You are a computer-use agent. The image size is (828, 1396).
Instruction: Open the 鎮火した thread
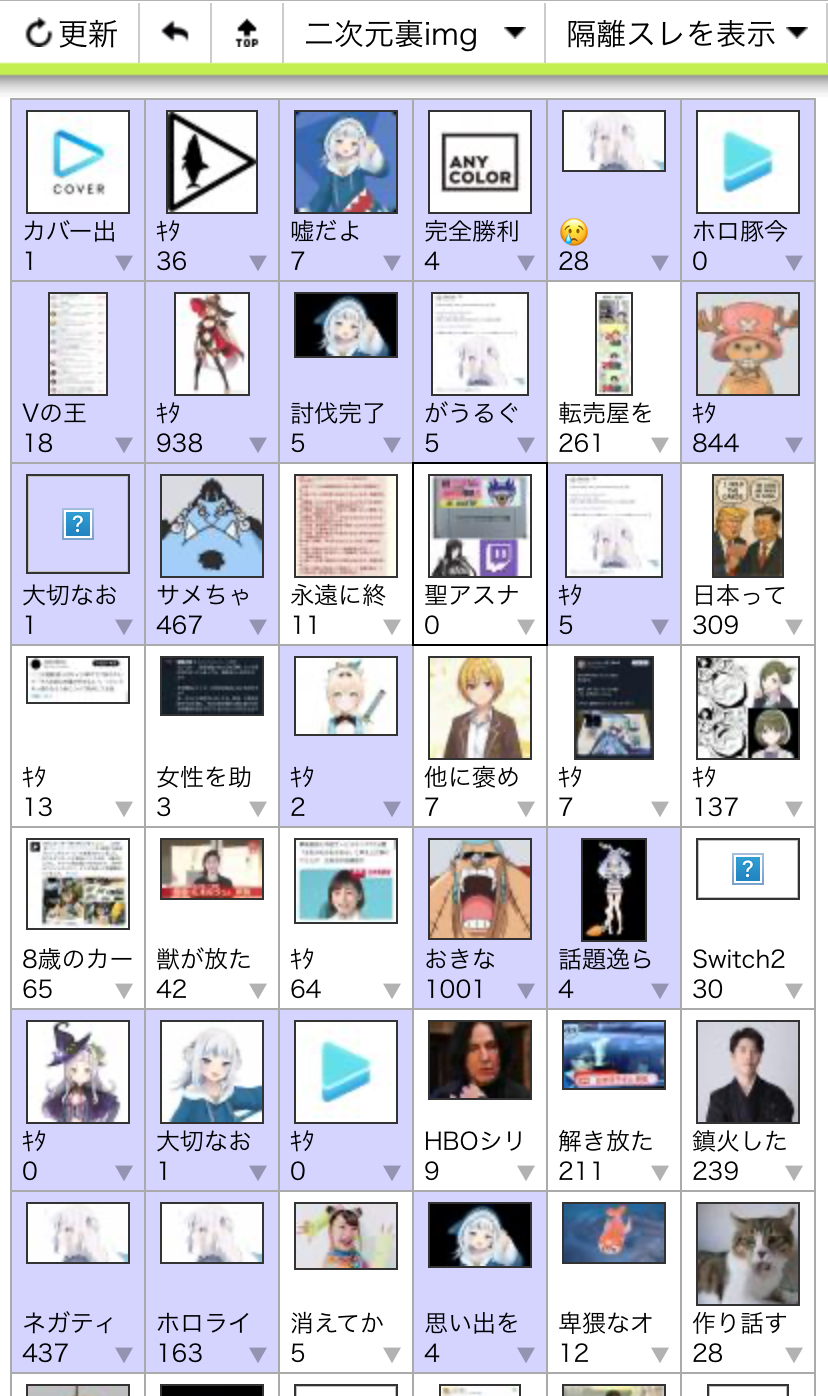pyautogui.click(x=748, y=1100)
